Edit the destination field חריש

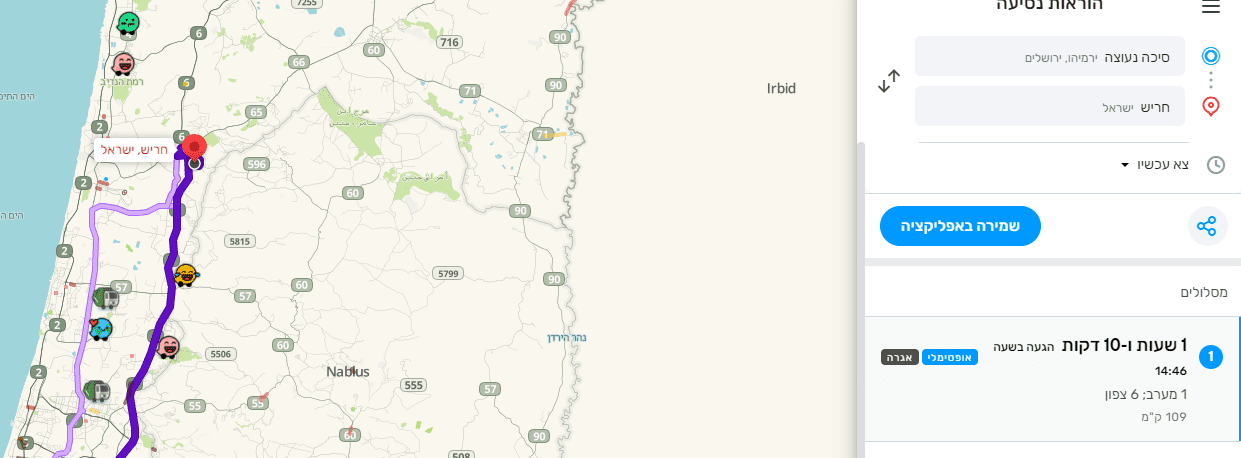pyautogui.click(x=1049, y=106)
